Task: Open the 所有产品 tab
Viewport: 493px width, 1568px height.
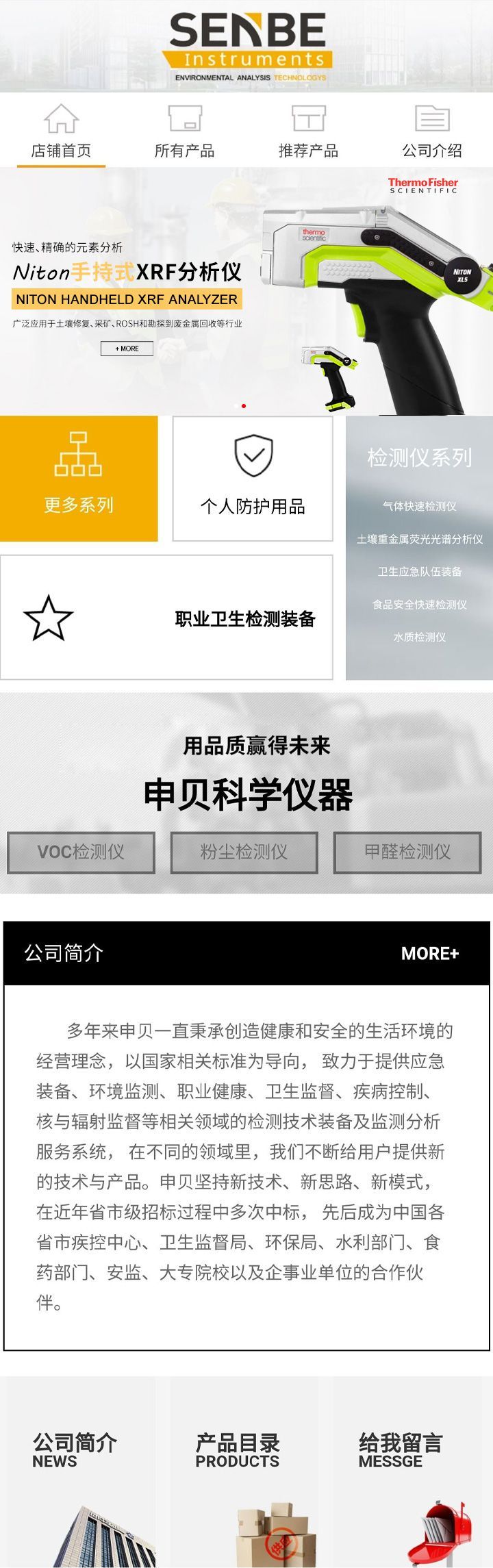Action: click(184, 131)
